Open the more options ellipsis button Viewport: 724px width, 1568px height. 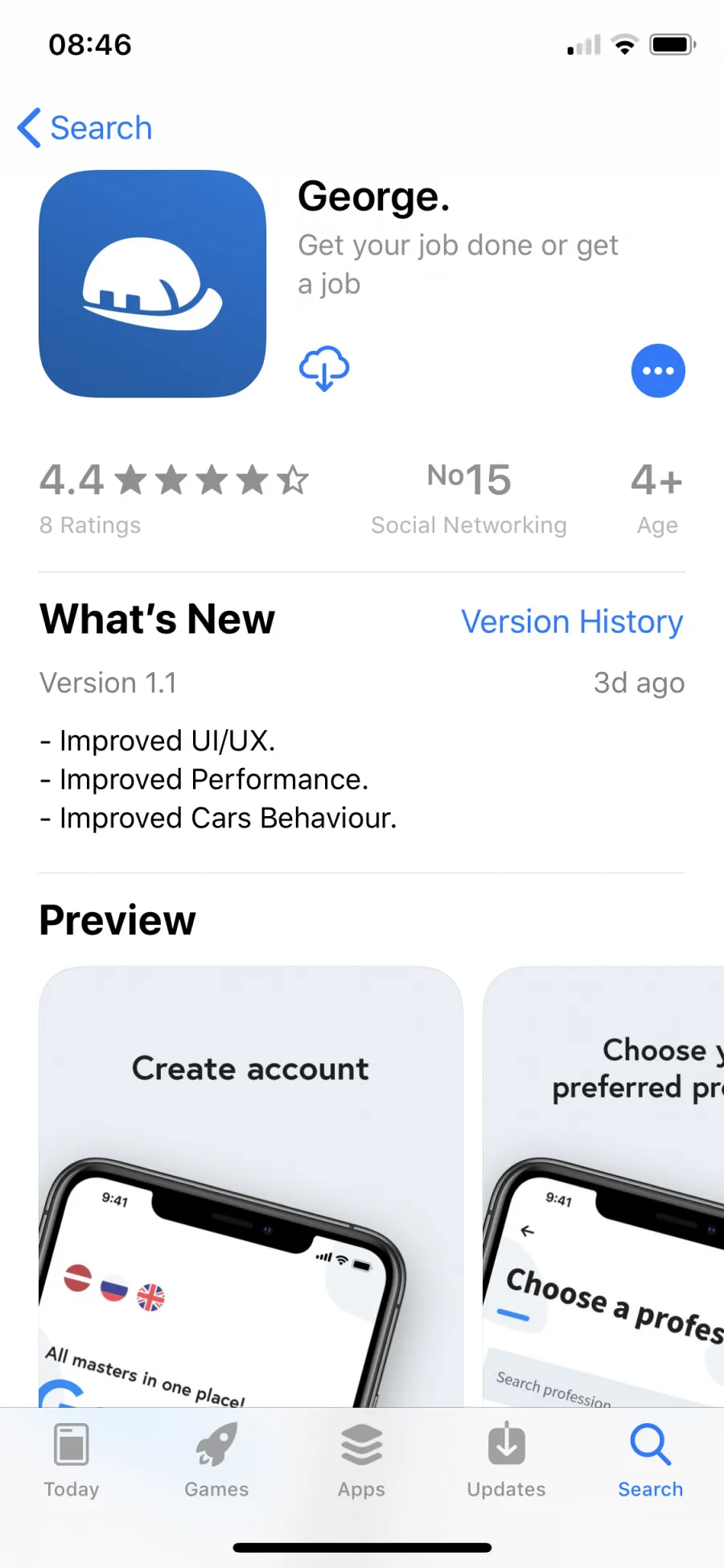pos(658,371)
